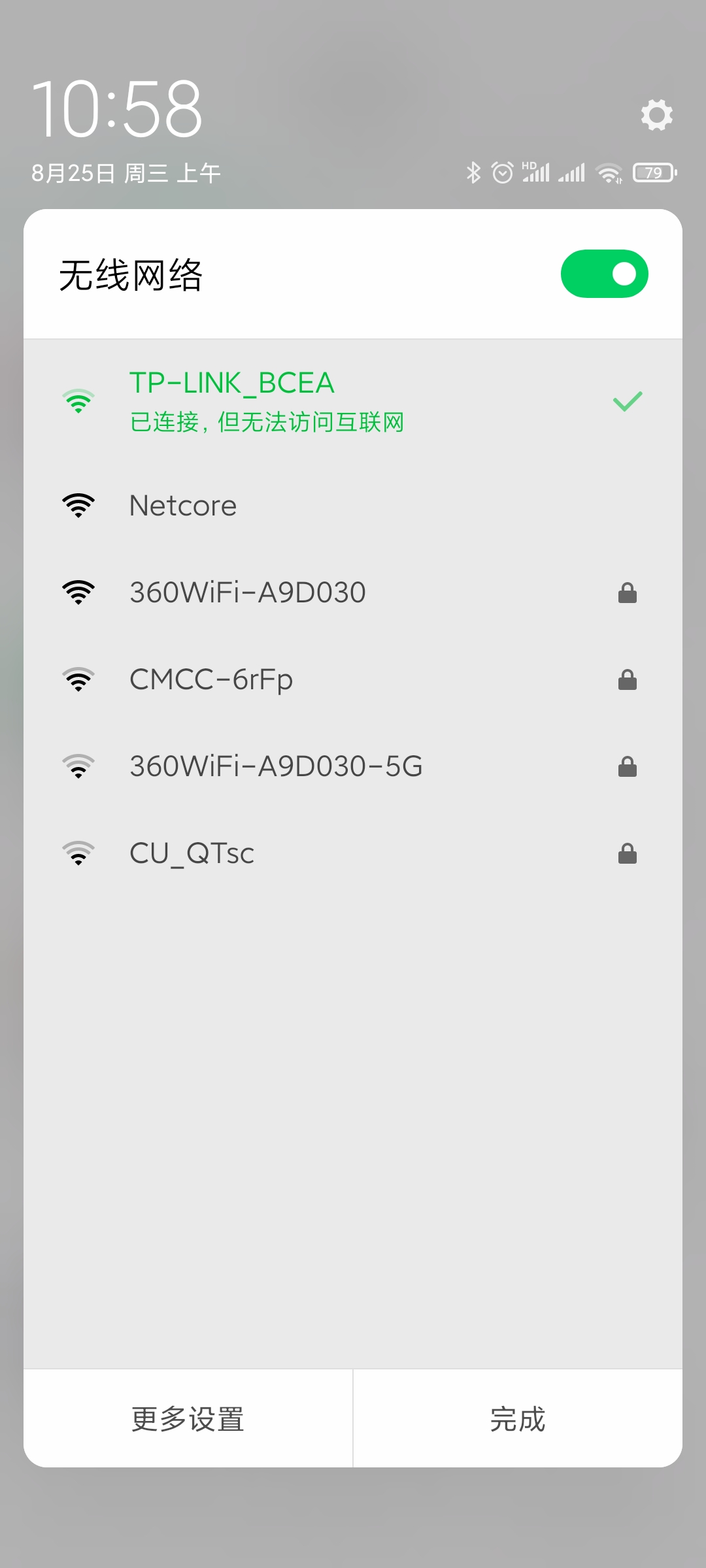Turn off the 无线网络 switch
This screenshot has width=706, height=1568.
point(605,274)
